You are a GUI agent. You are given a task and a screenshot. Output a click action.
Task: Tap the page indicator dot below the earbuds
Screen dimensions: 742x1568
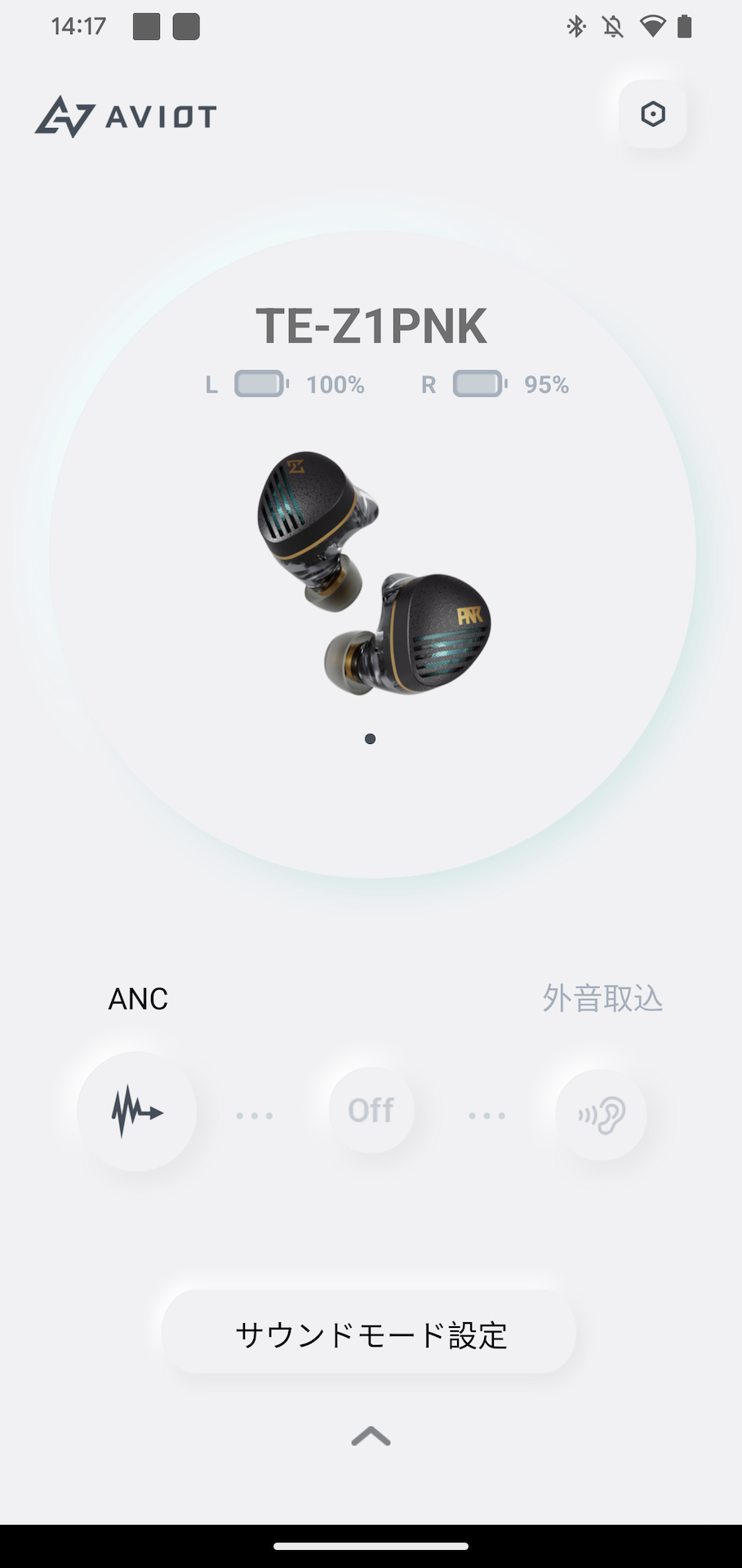point(370,738)
